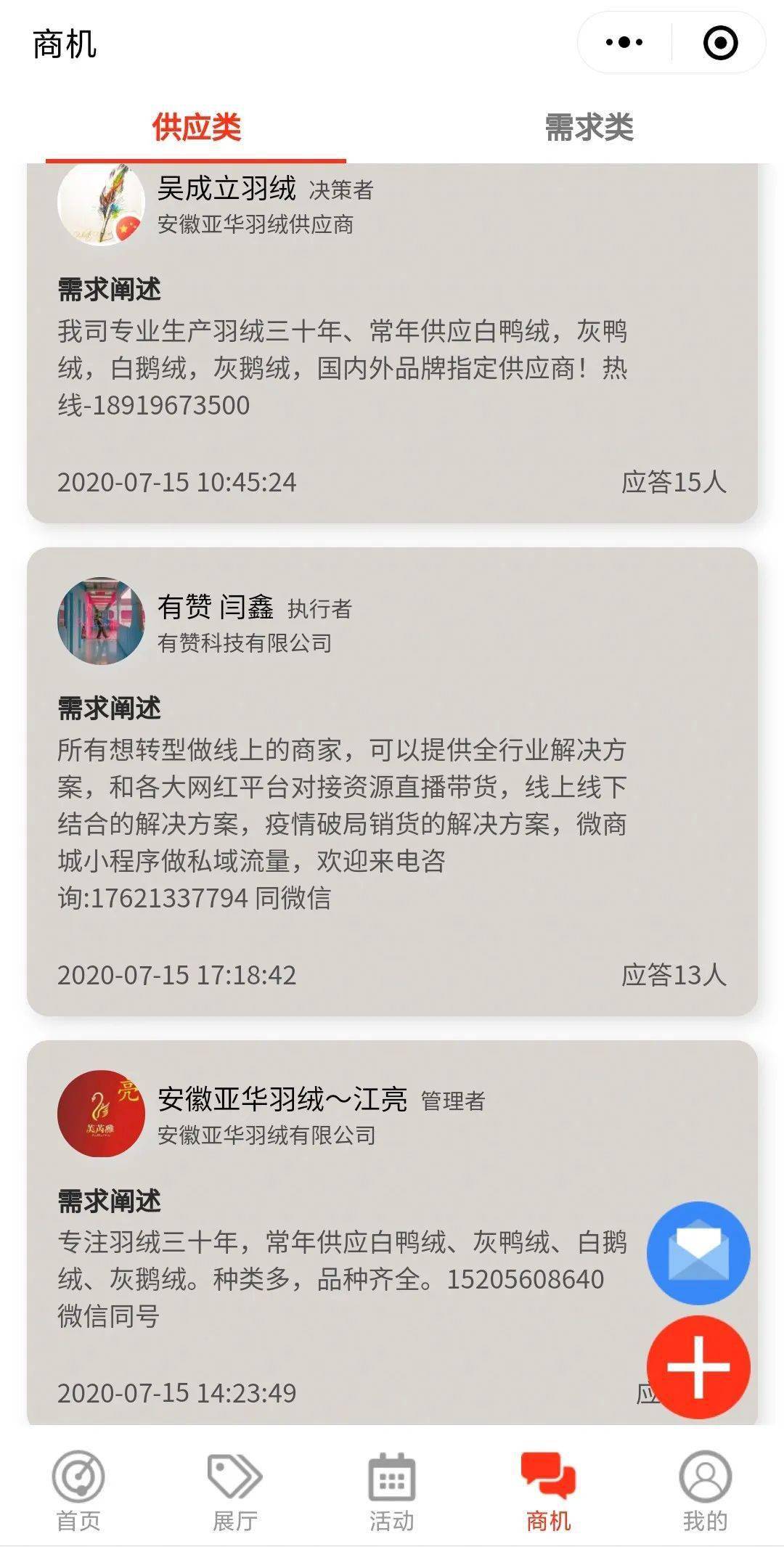
Task: Close the mini program via circle icon
Action: (x=720, y=43)
